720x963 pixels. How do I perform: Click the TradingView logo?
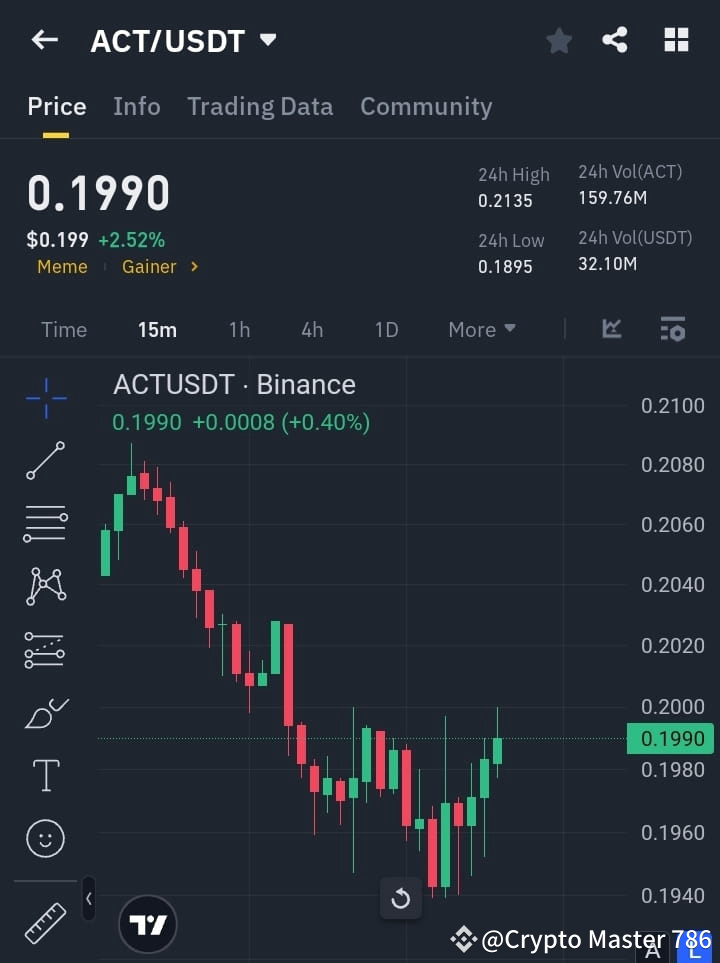[x=147, y=923]
